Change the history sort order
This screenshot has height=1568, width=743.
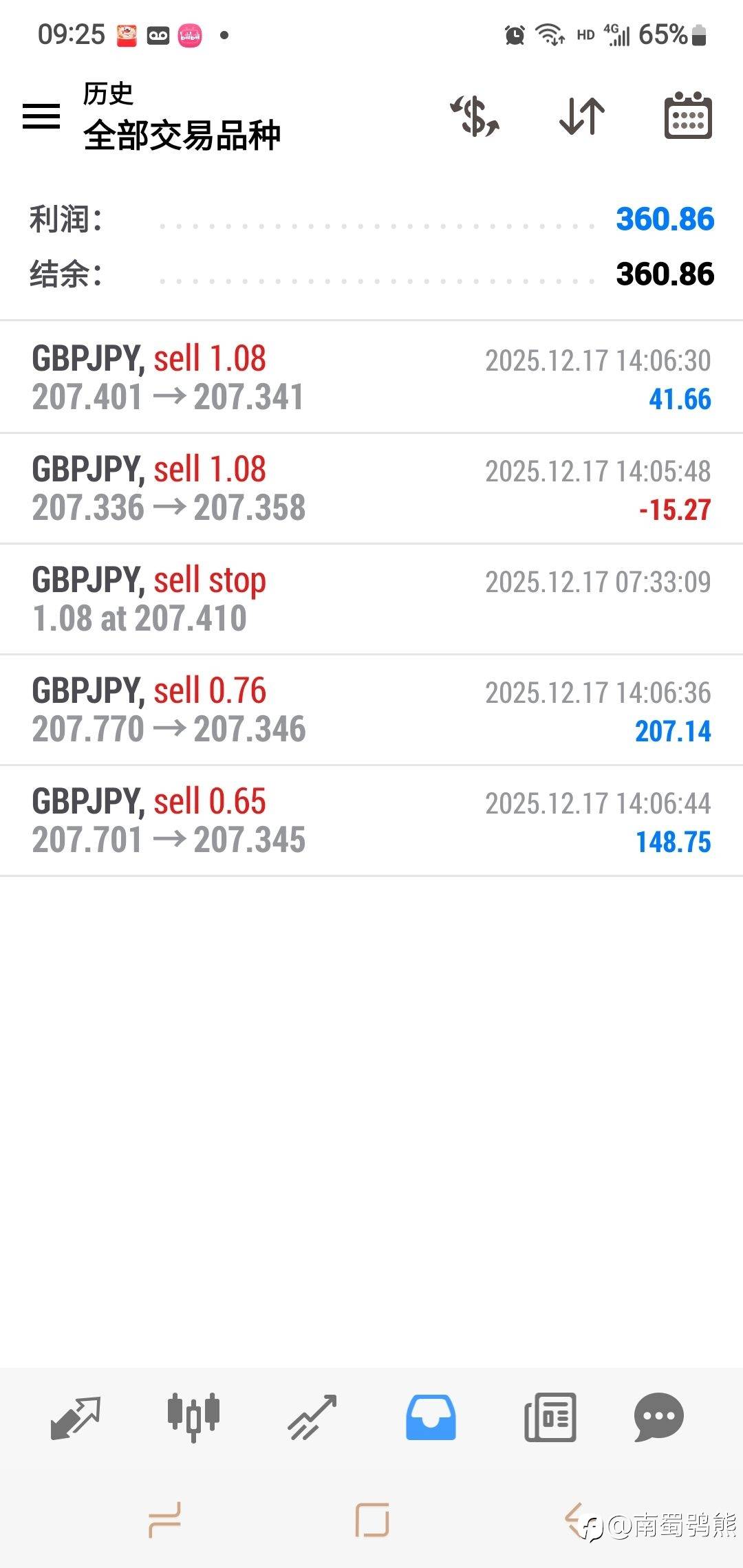point(582,116)
